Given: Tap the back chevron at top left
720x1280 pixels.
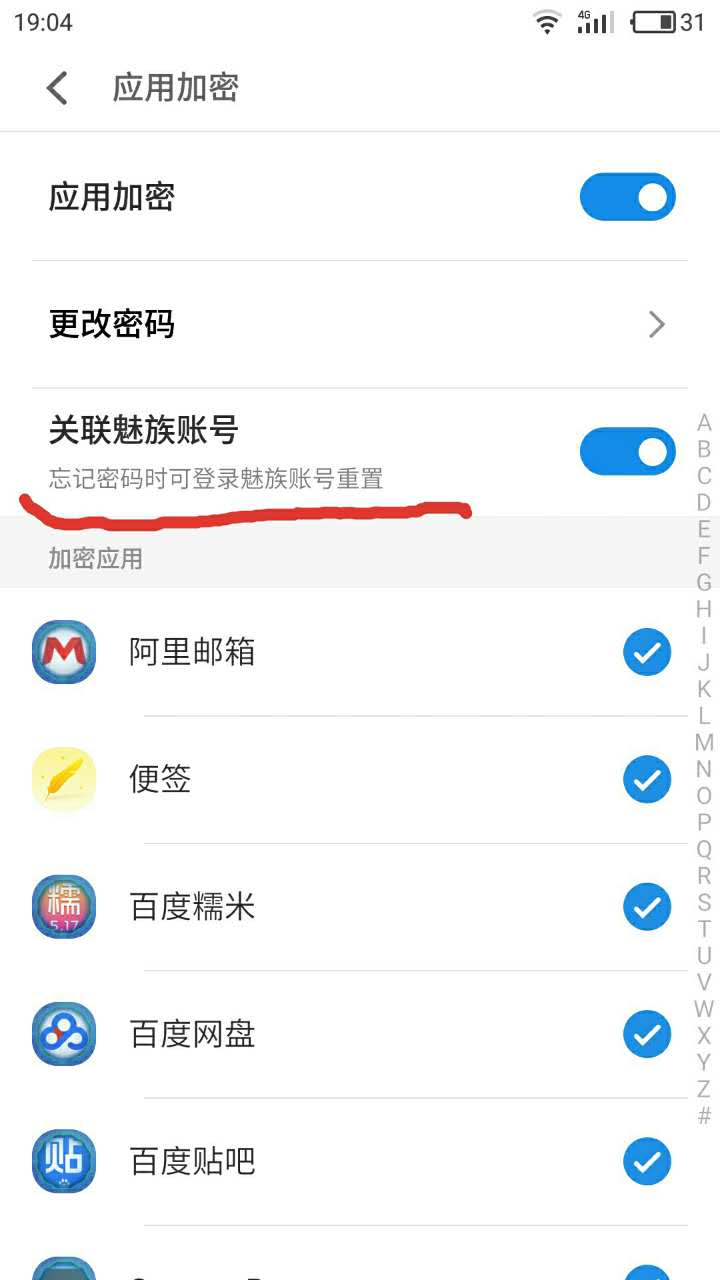Looking at the screenshot, I should coord(57,88).
